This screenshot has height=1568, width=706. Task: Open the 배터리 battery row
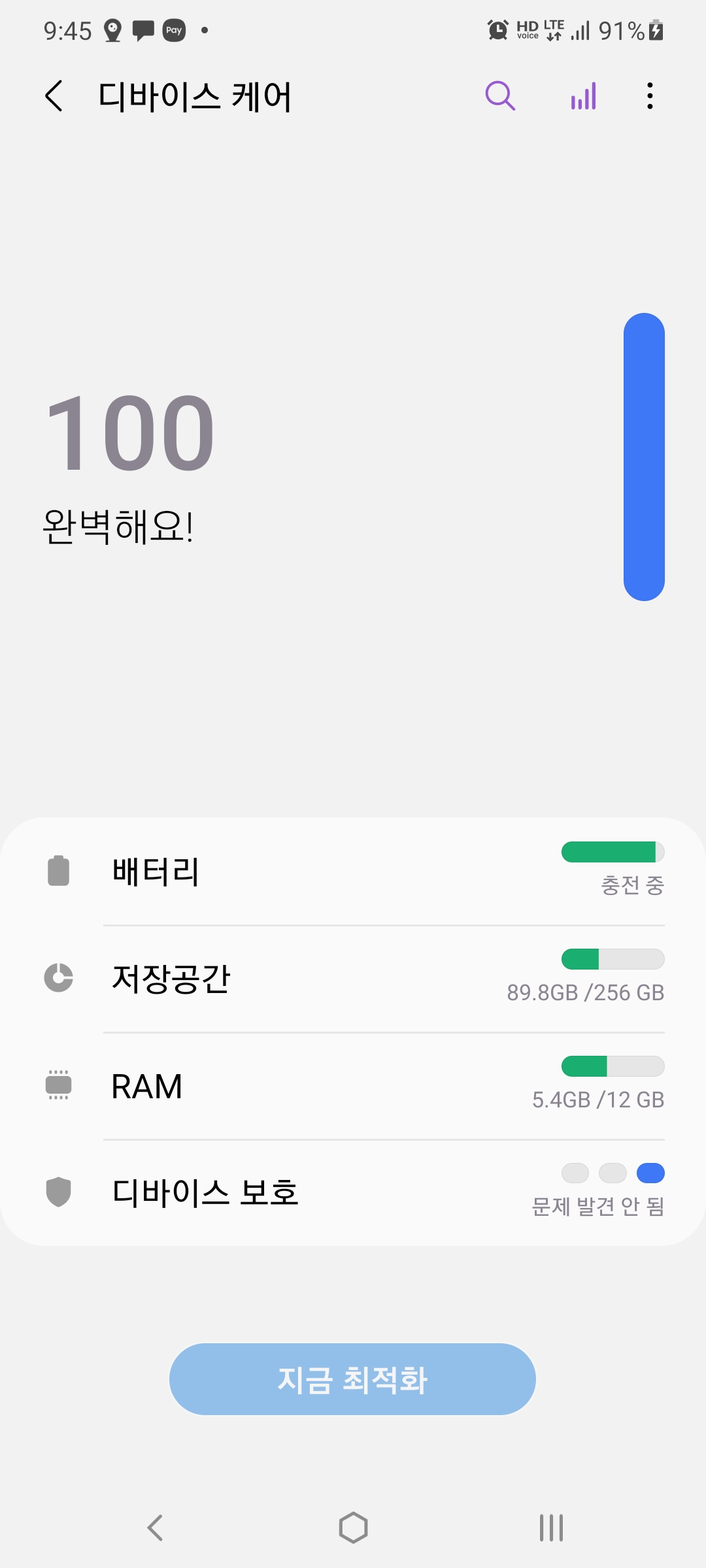pos(353,872)
